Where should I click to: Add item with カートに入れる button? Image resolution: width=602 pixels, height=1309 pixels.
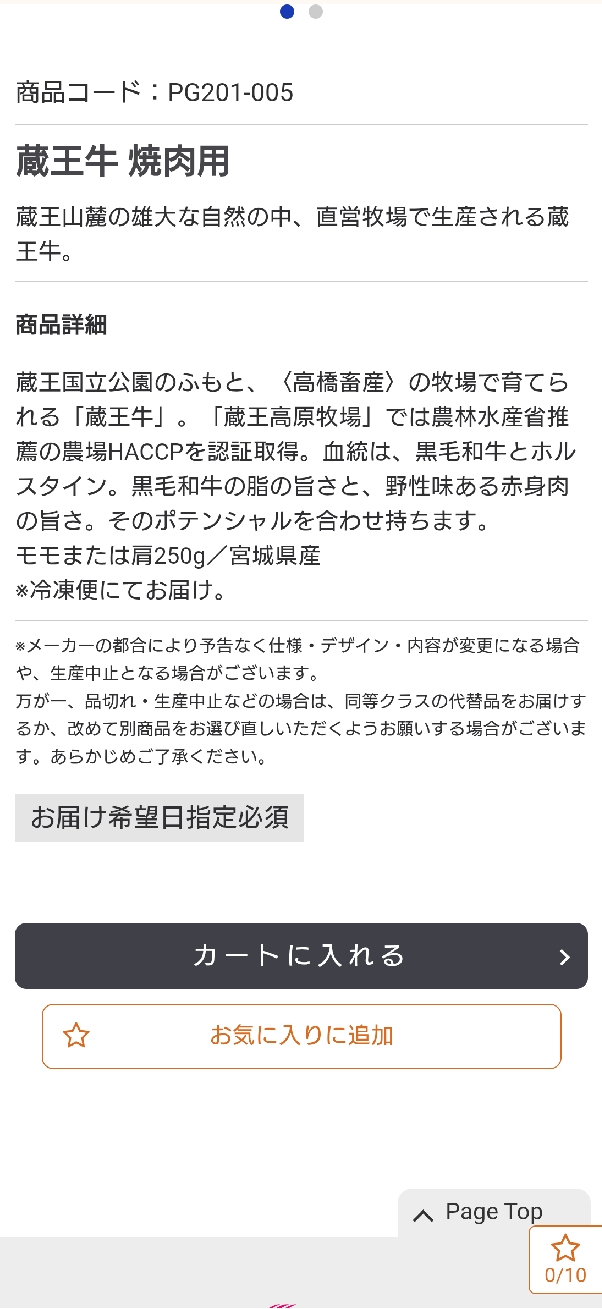pos(301,956)
